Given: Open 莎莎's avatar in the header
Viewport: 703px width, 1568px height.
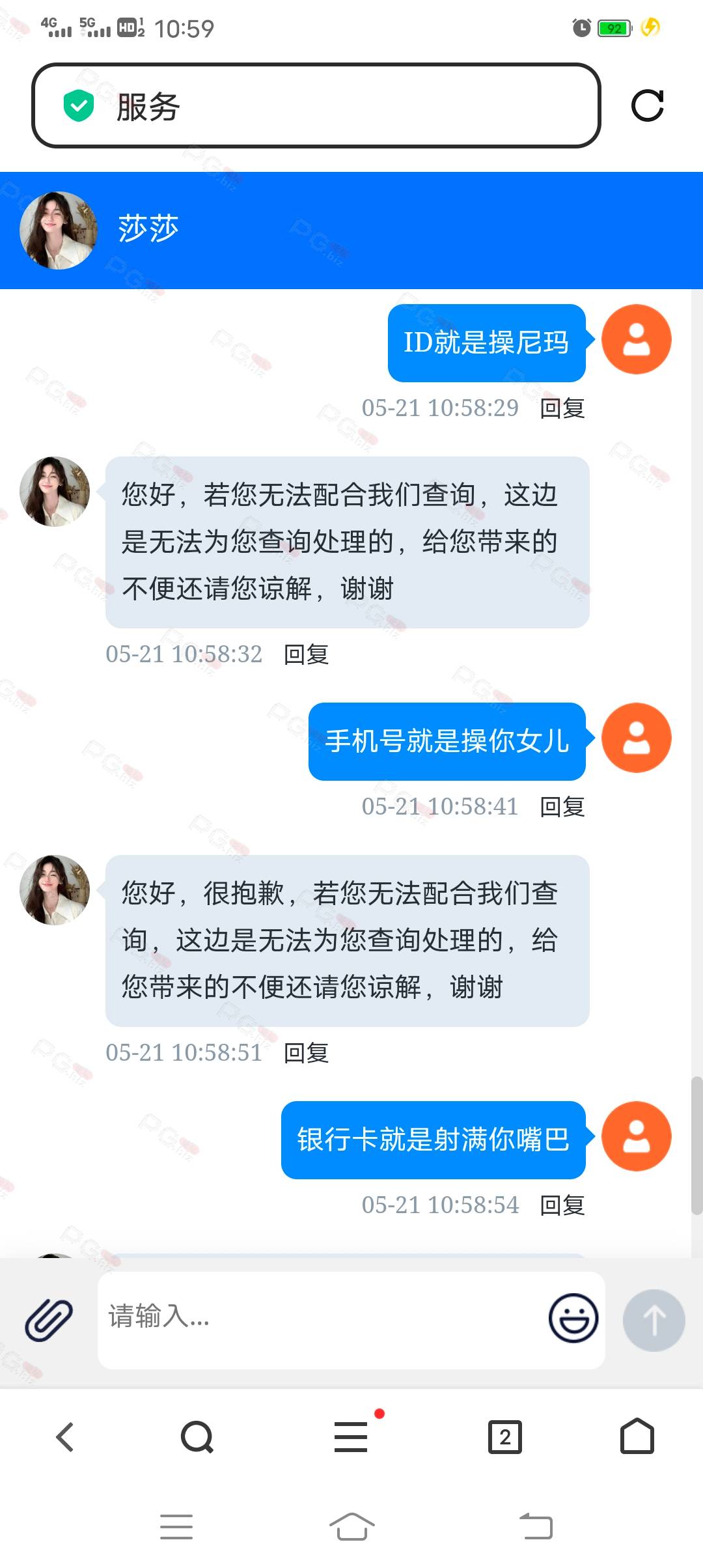Looking at the screenshot, I should tap(59, 230).
